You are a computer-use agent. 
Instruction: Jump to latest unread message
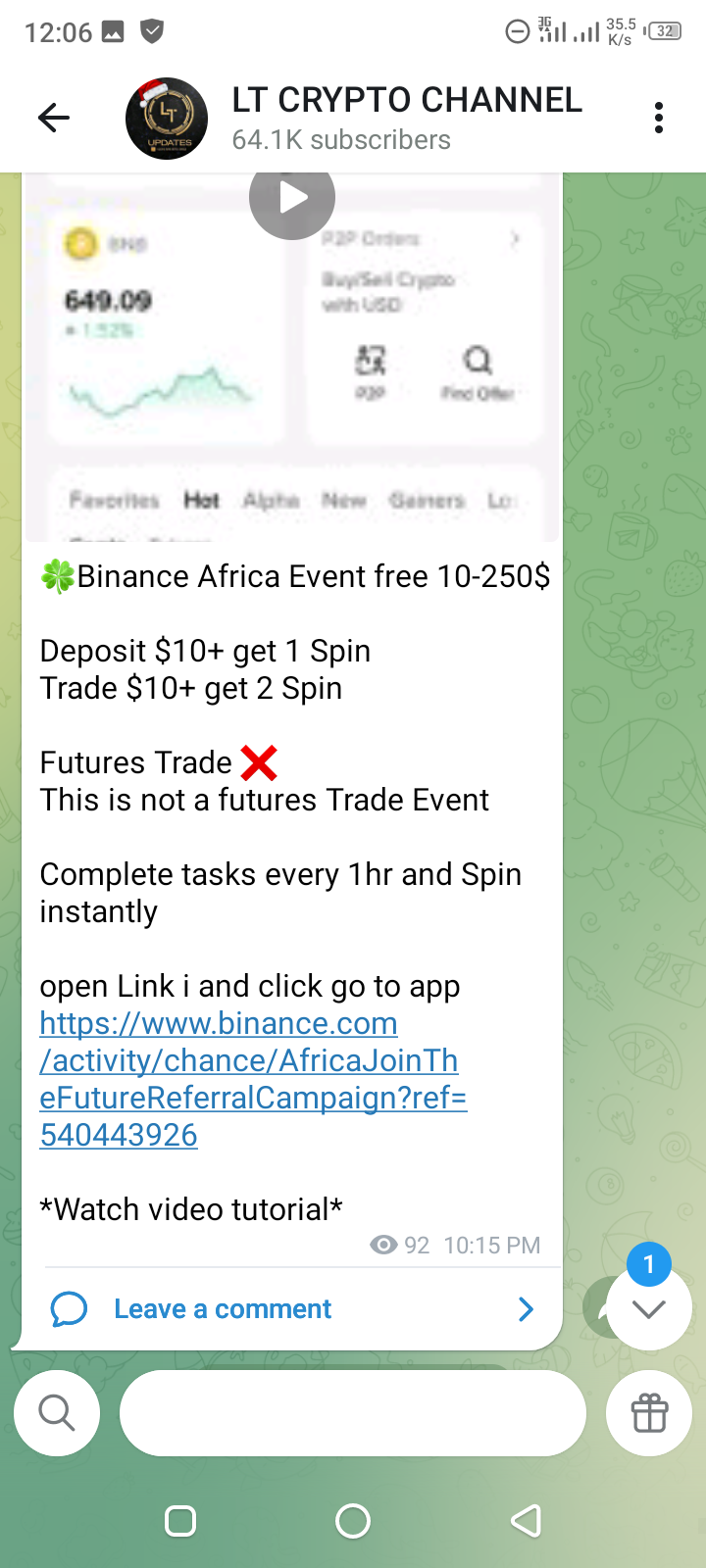(649, 1307)
